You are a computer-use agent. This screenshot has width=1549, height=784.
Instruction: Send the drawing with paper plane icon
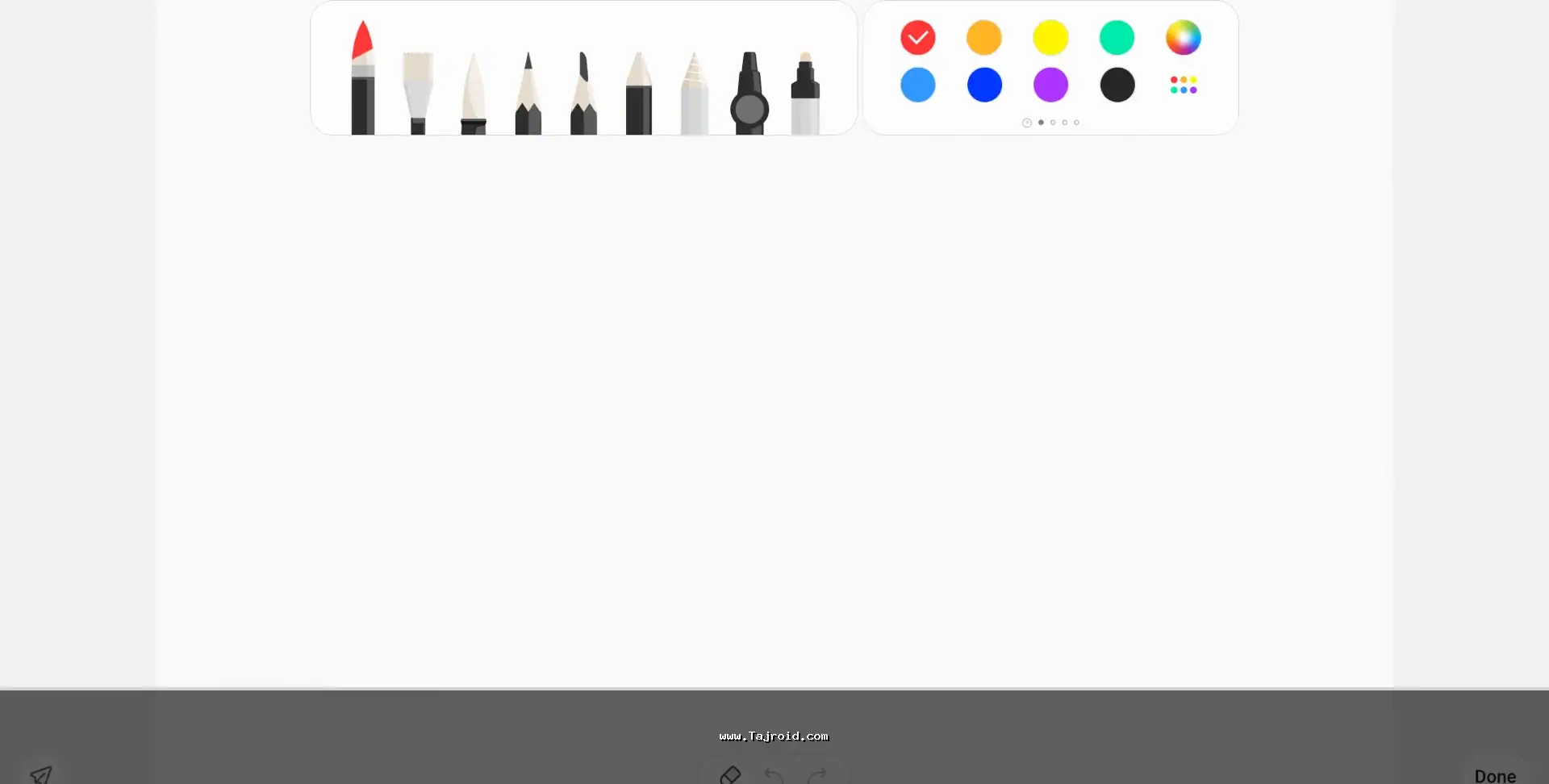tap(41, 774)
